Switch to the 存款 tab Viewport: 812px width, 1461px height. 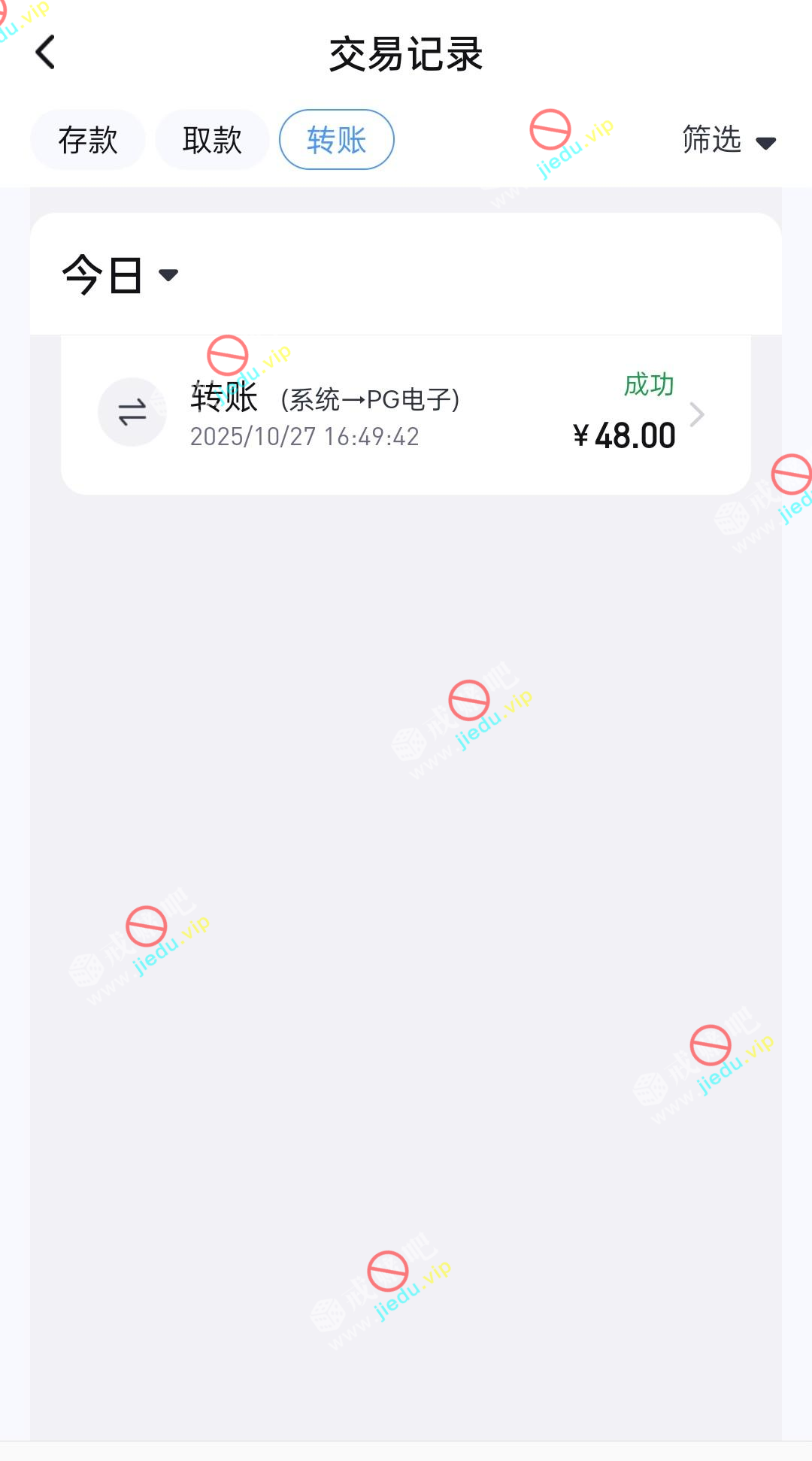pos(88,140)
